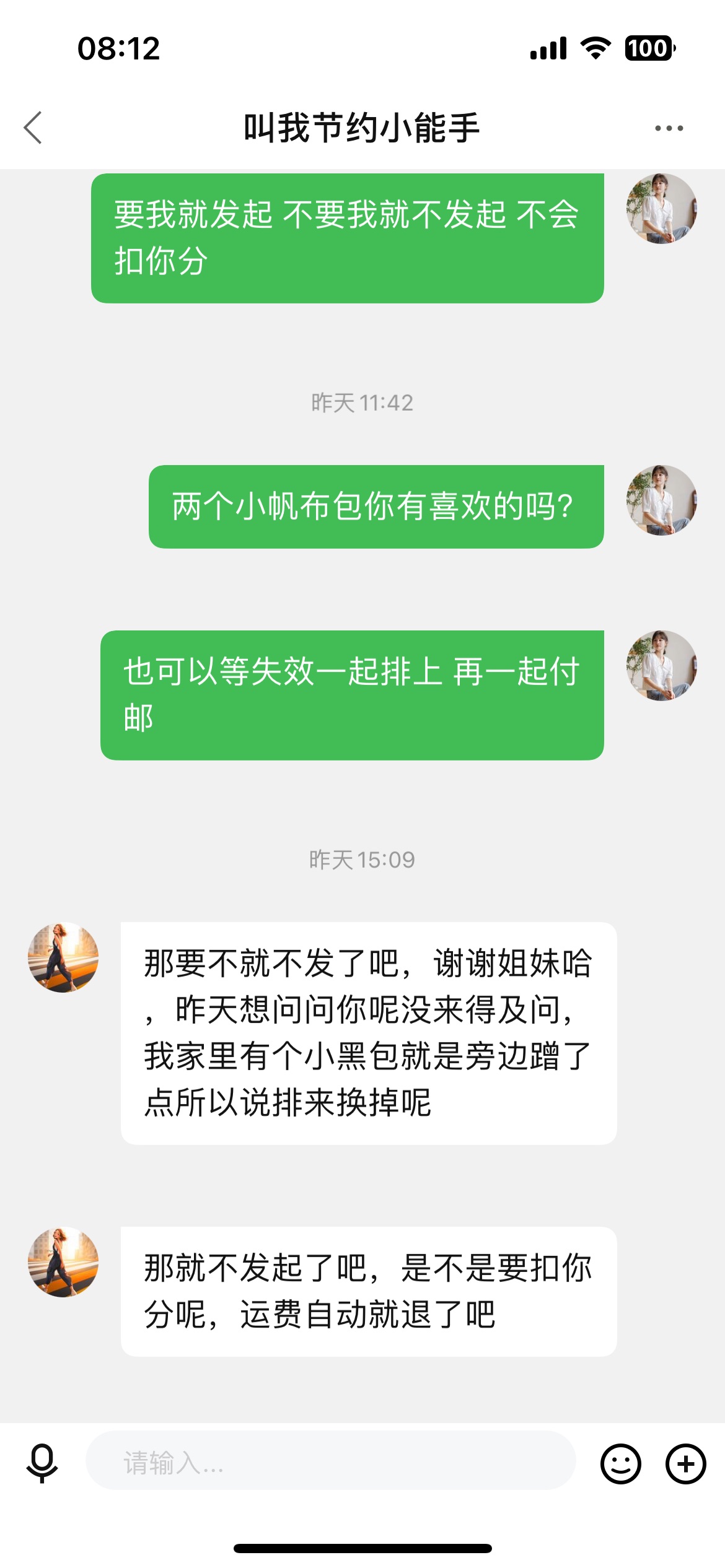Open avatar beside 两个小帆布包 message
Image resolution: width=725 pixels, height=1568 pixels.
coord(661,500)
